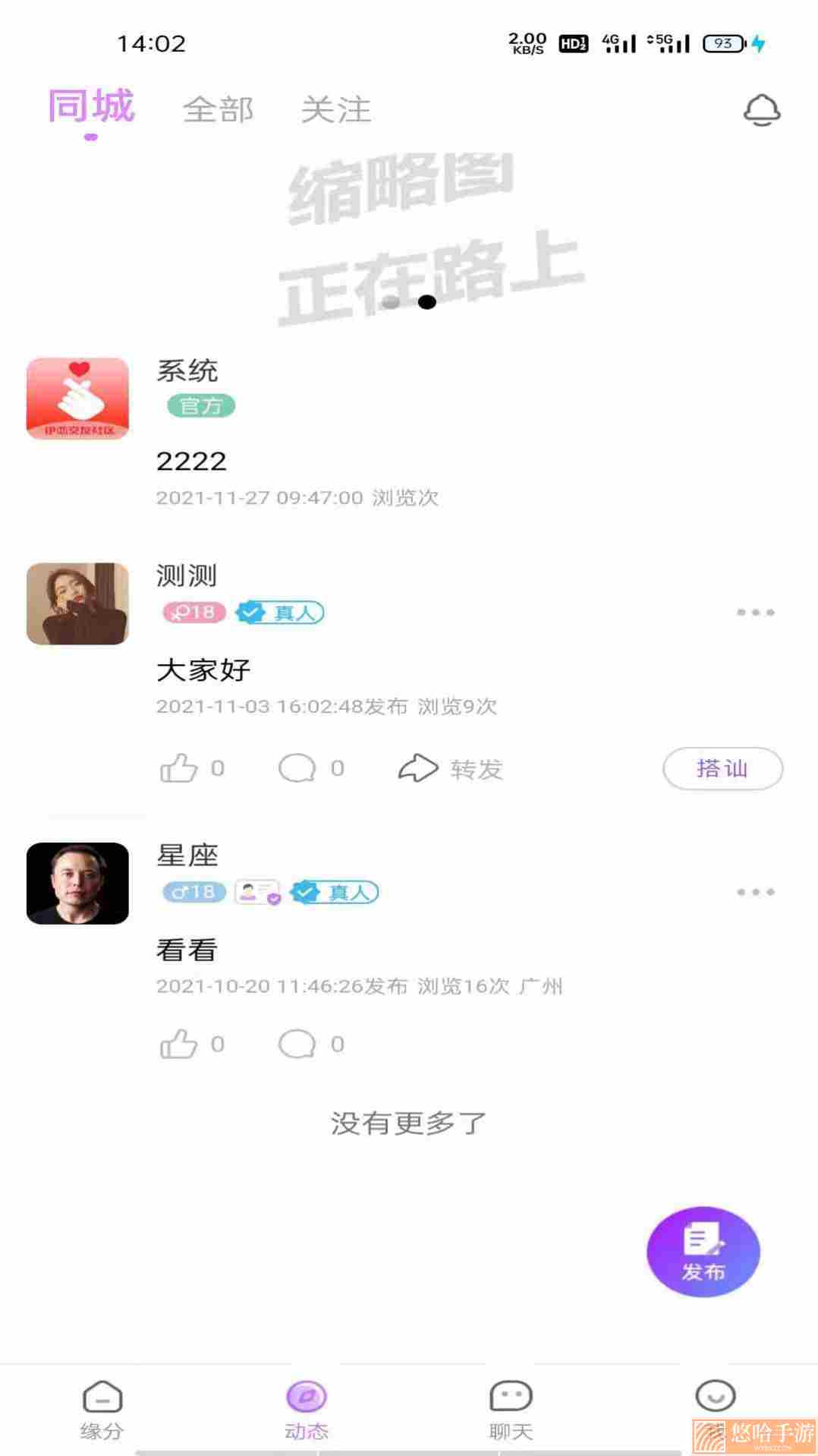This screenshot has width=818, height=1456.
Task: Switch to the 关注 tab
Action: (x=336, y=110)
